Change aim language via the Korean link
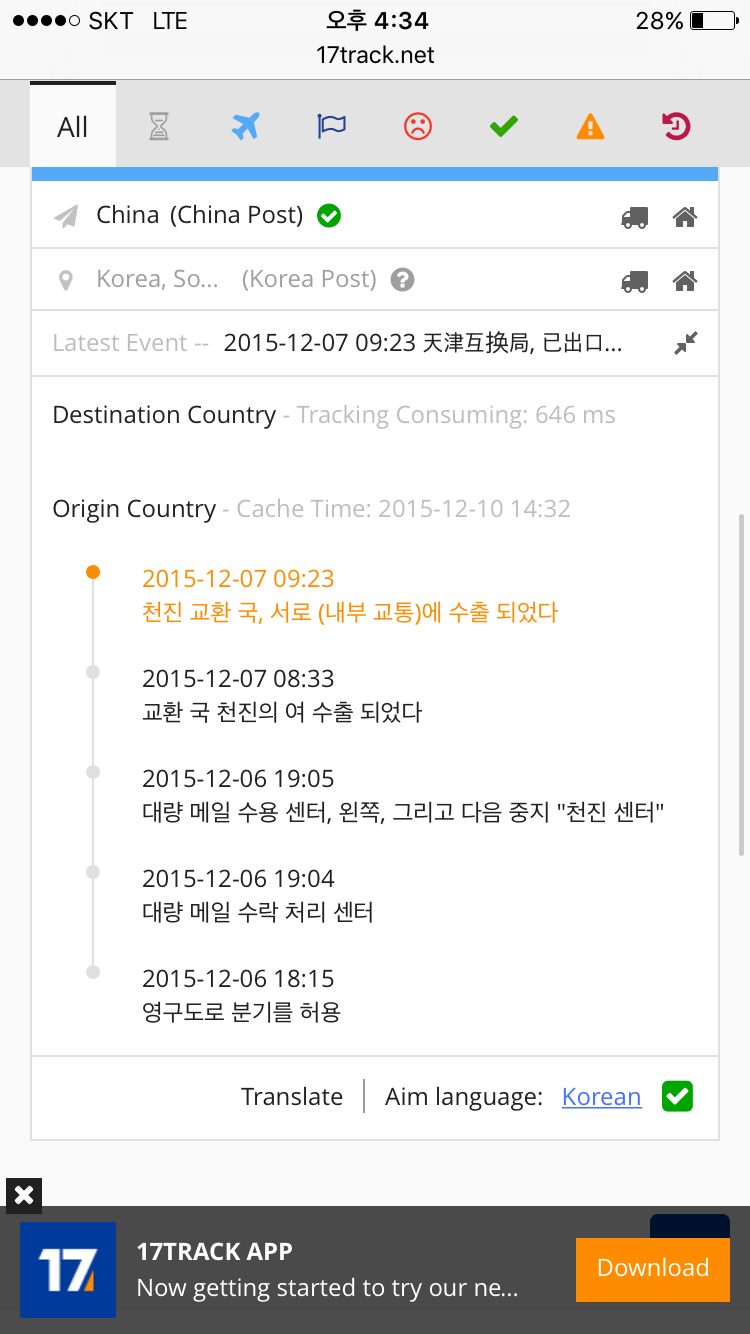 click(601, 1097)
